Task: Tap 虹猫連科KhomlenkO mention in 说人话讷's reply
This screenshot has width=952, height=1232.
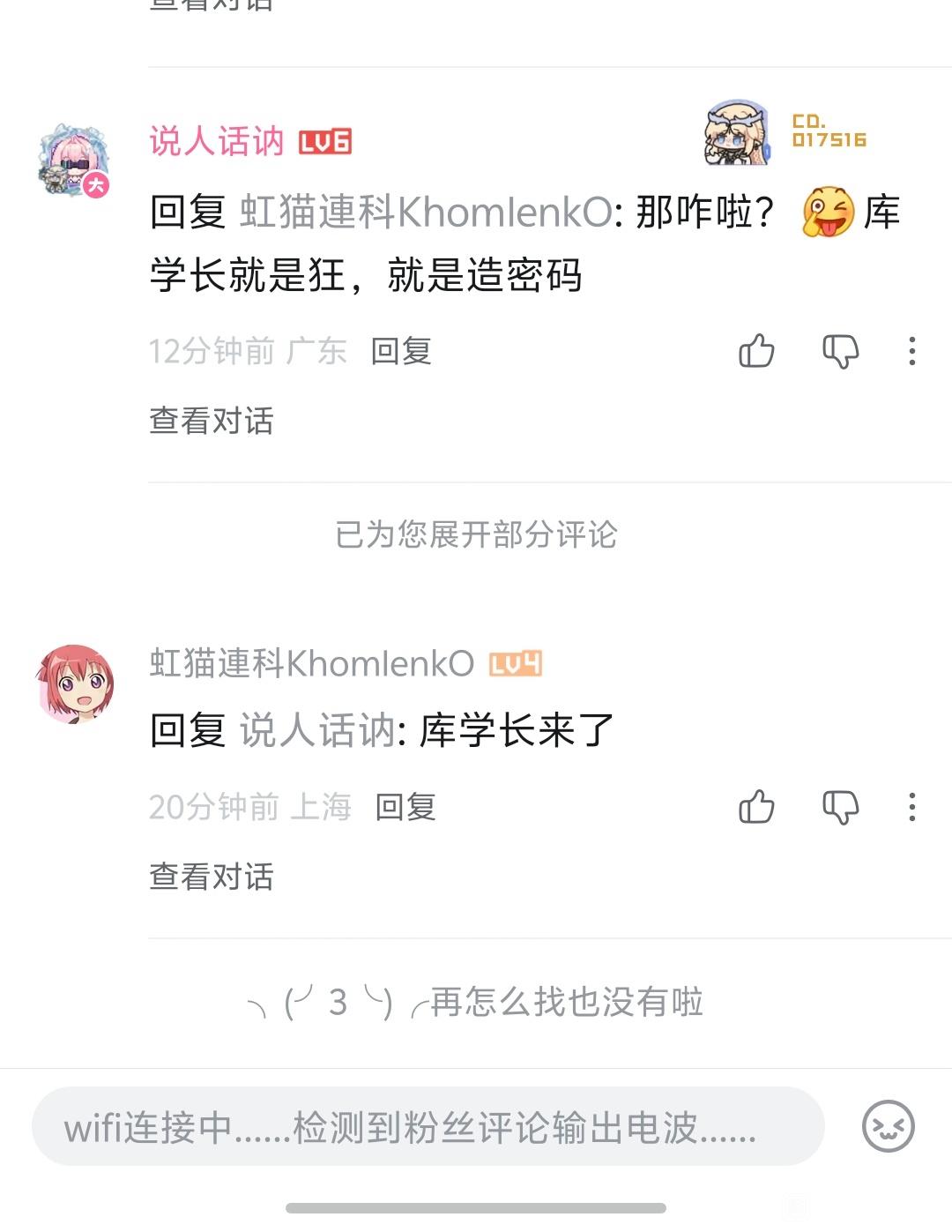Action: pyautogui.click(x=426, y=213)
